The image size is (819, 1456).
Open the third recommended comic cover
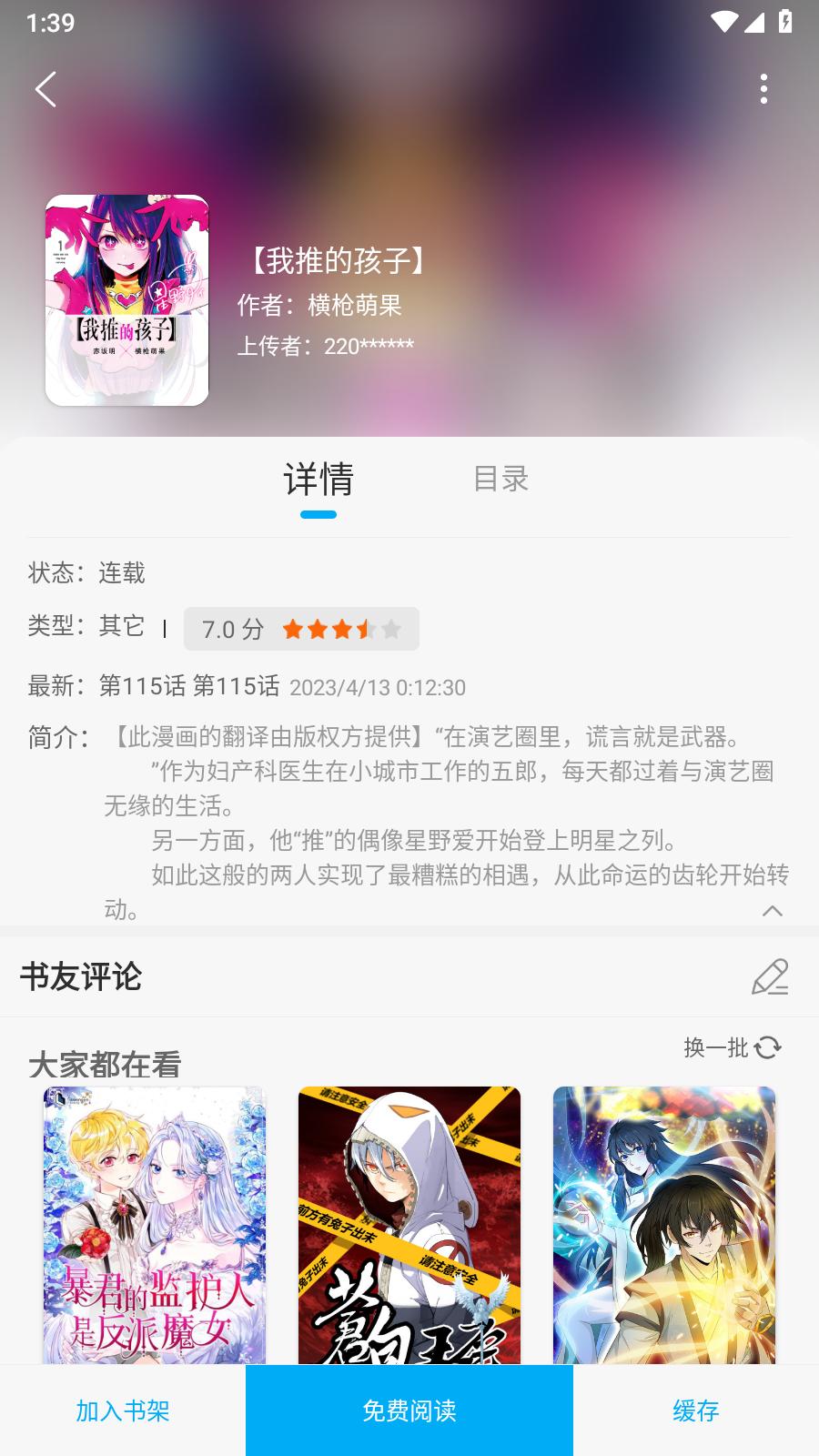point(664,1224)
